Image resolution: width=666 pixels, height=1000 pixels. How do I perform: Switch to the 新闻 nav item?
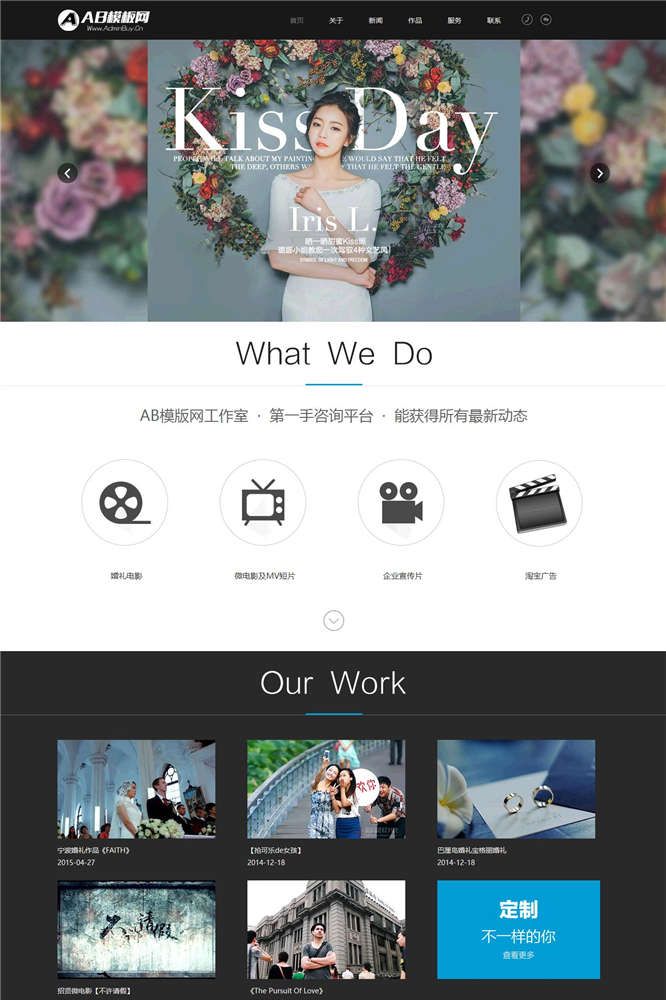(x=375, y=20)
